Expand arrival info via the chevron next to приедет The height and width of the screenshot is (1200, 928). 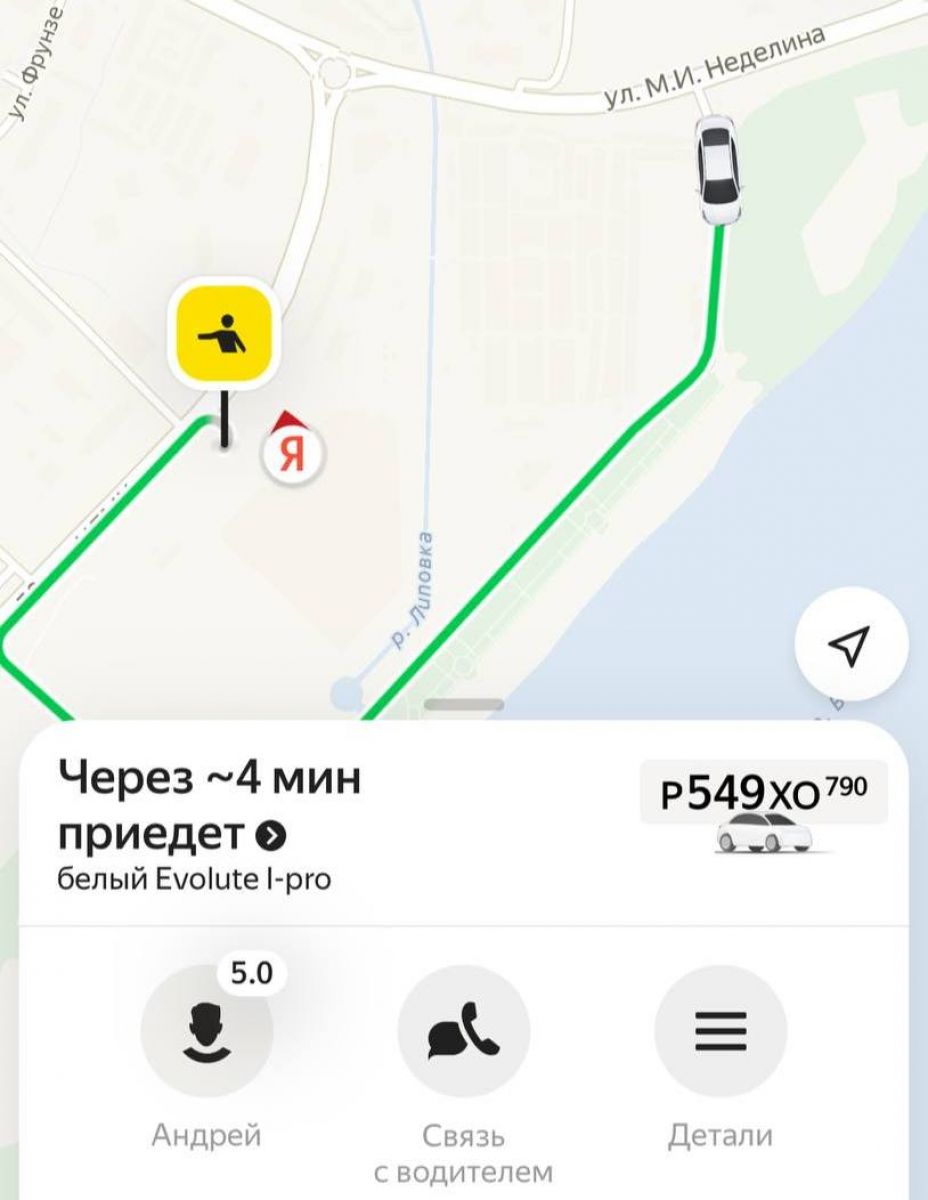[271, 834]
